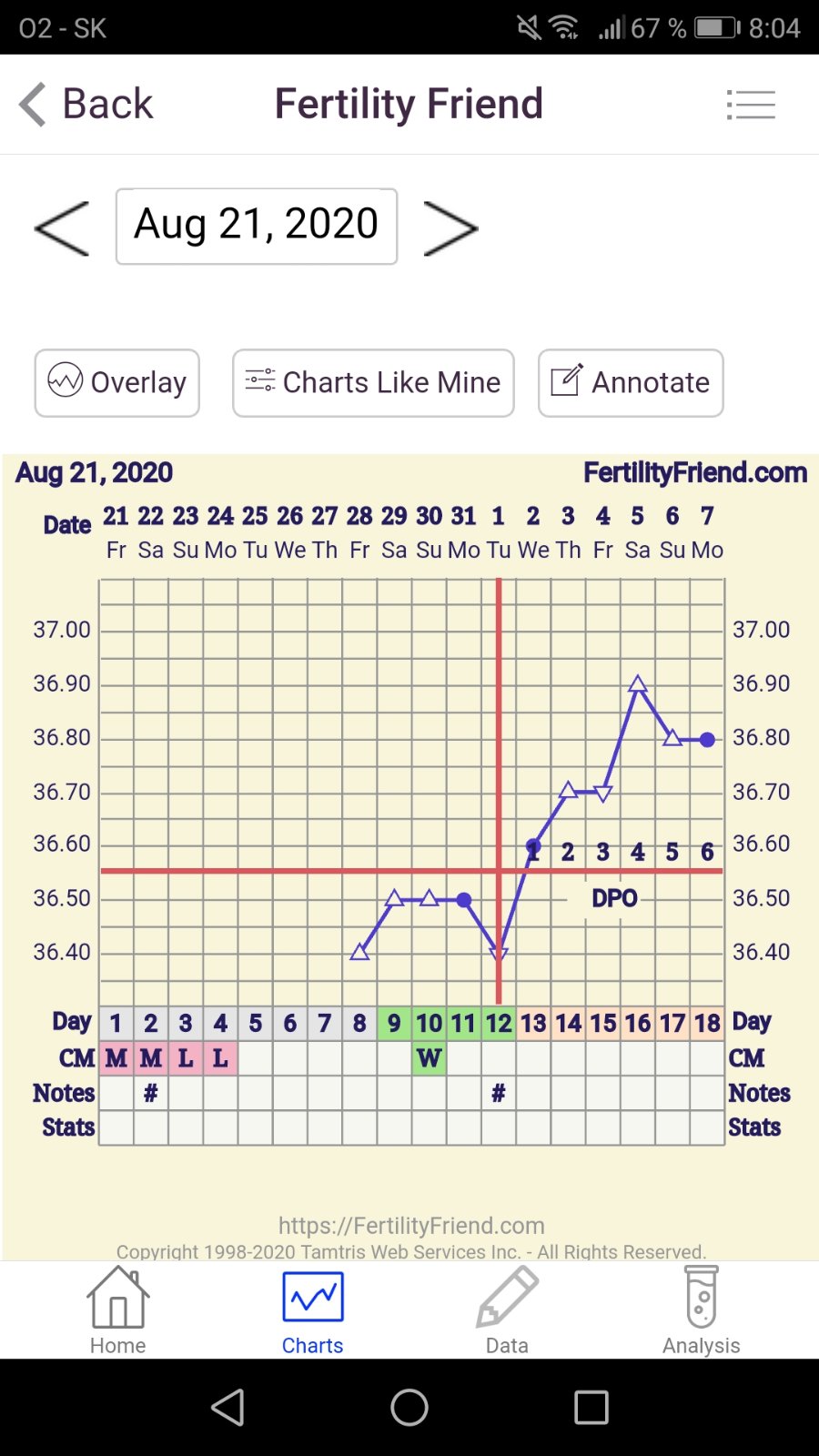Open the Analysis tab

(x=701, y=1310)
